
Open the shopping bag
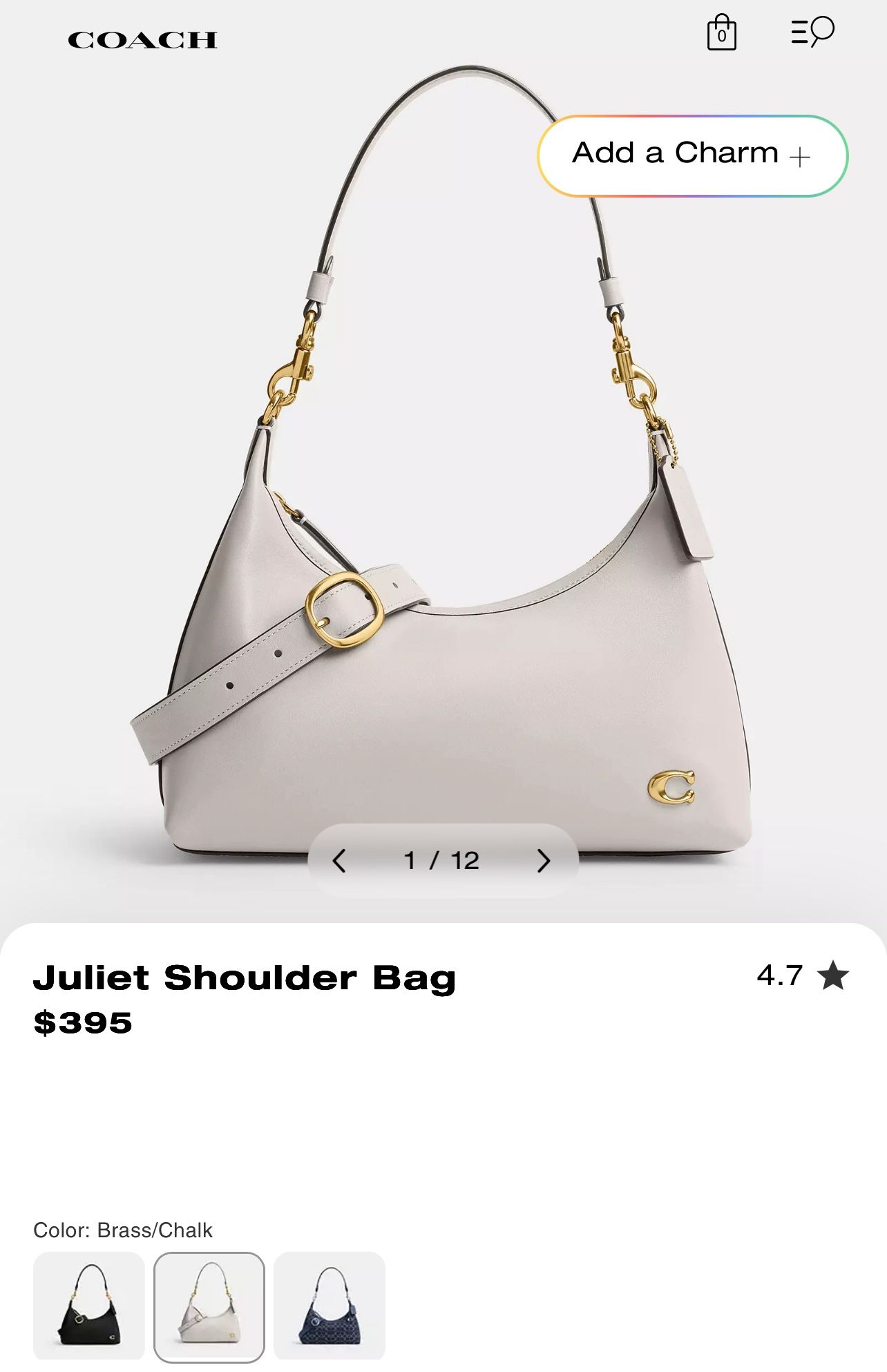pos(721,32)
